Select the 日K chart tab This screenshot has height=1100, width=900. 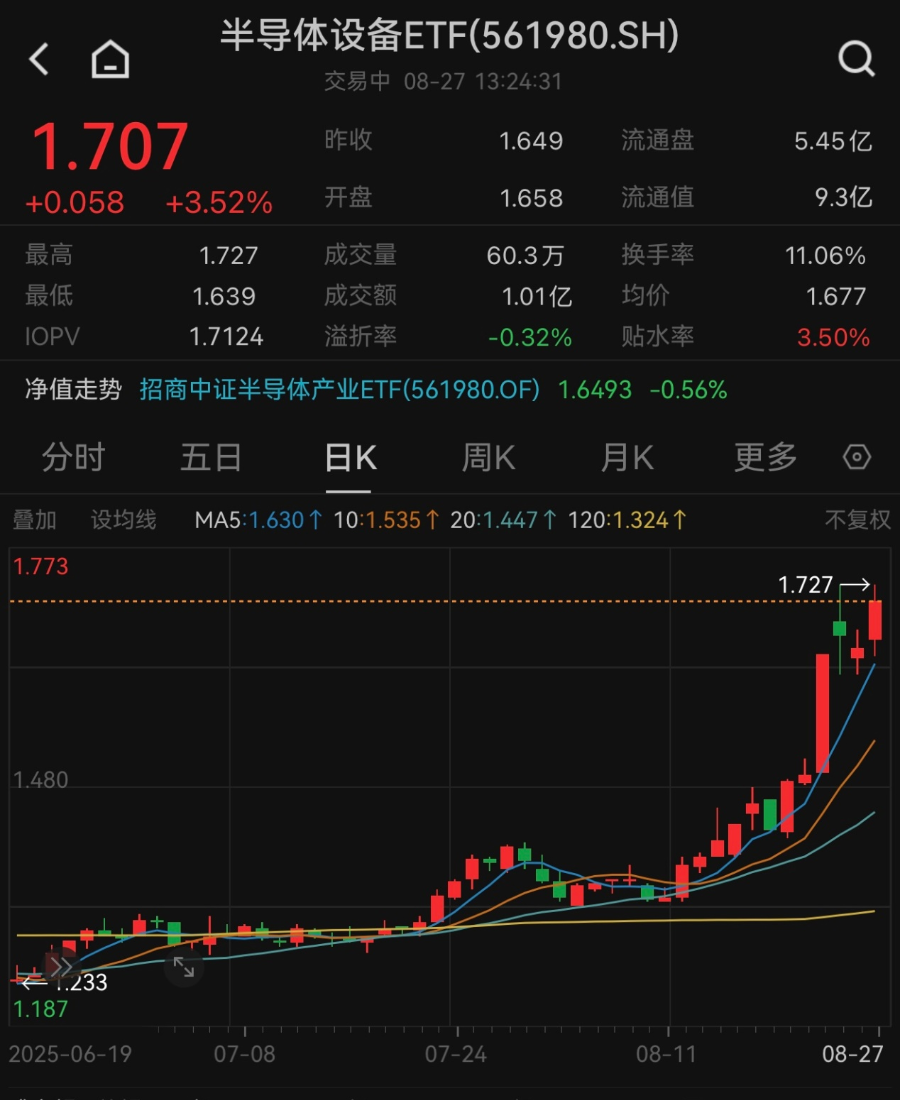(x=350, y=458)
